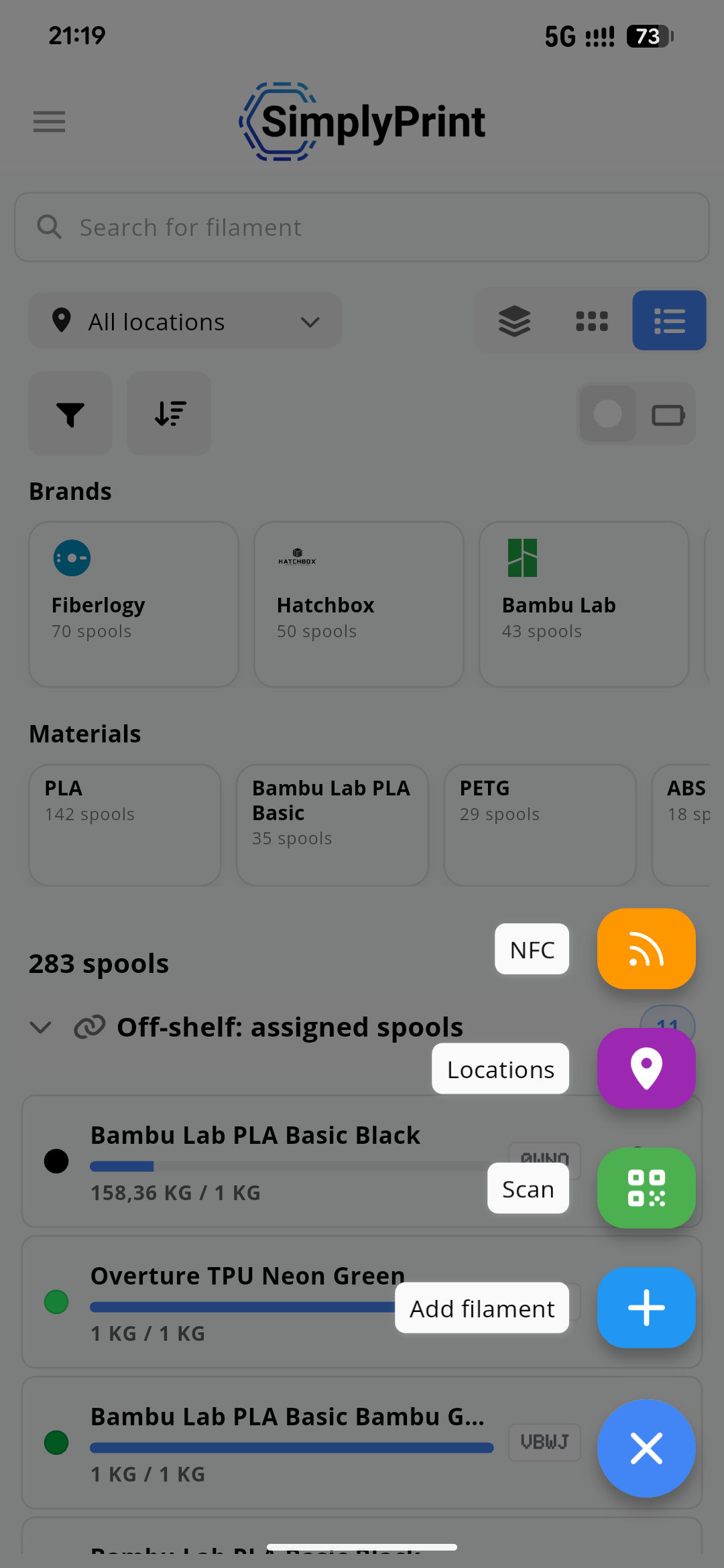Image resolution: width=724 pixels, height=1568 pixels.
Task: Toggle the spool display style switch
Action: click(636, 413)
